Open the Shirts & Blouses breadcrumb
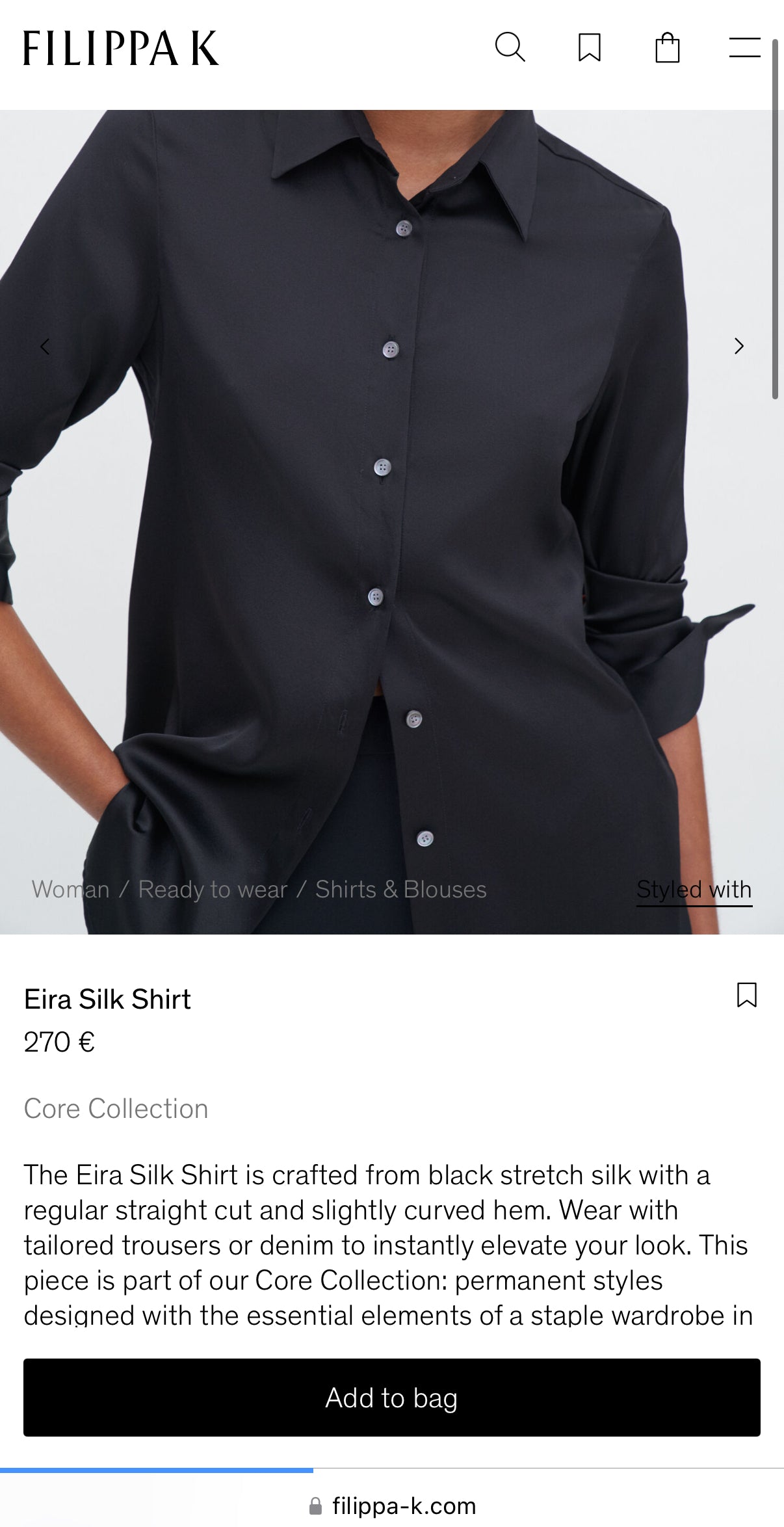 401,889
